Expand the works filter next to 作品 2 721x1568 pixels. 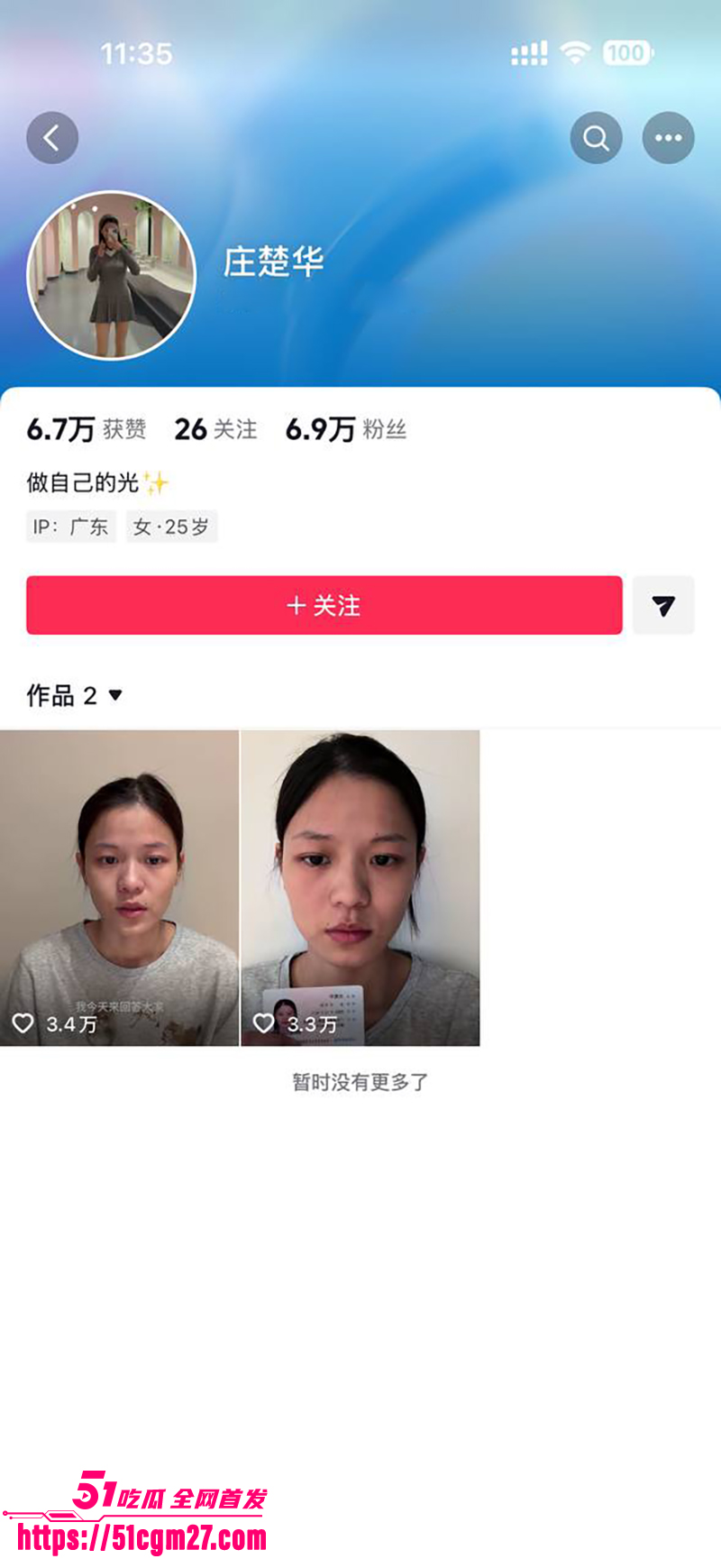(114, 695)
